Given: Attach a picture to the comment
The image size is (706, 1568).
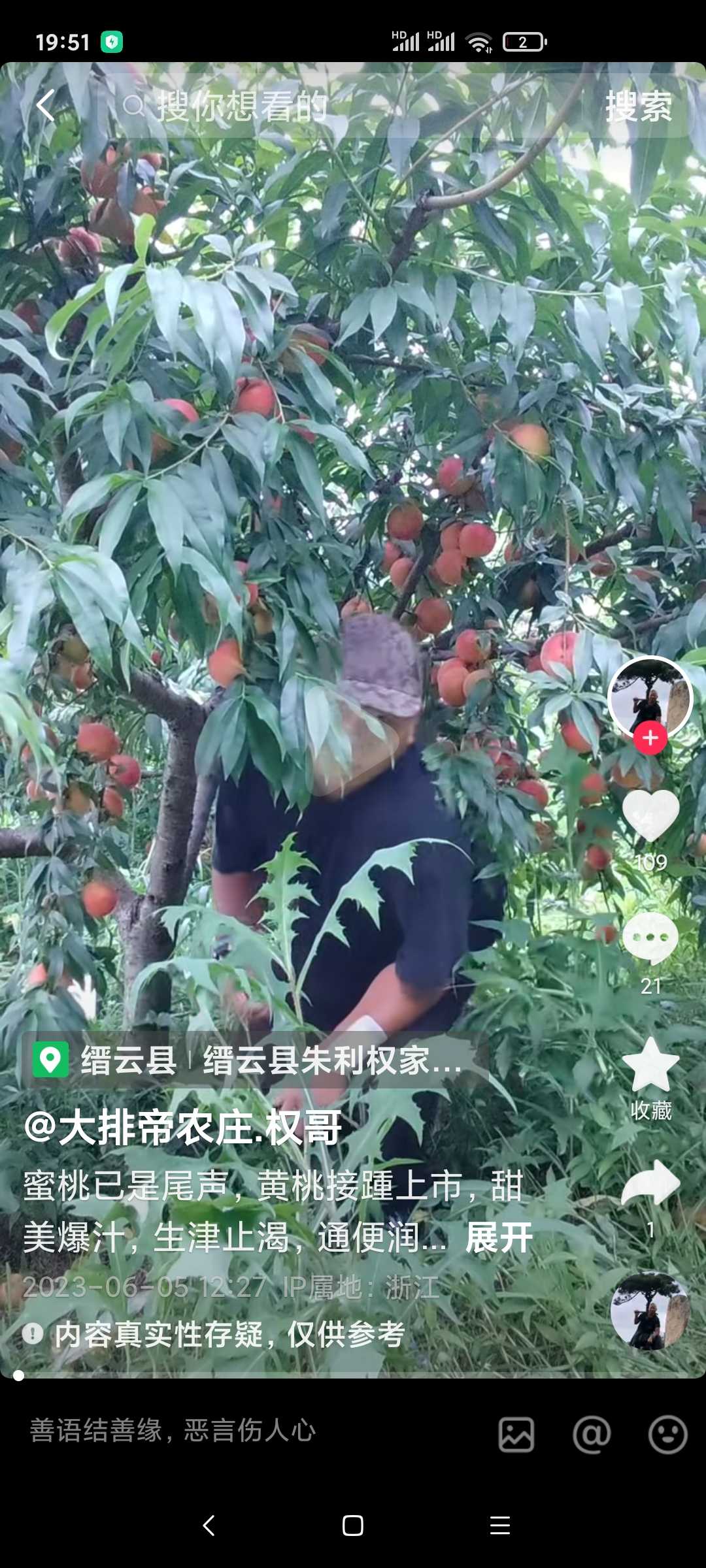Looking at the screenshot, I should coord(516,1435).
